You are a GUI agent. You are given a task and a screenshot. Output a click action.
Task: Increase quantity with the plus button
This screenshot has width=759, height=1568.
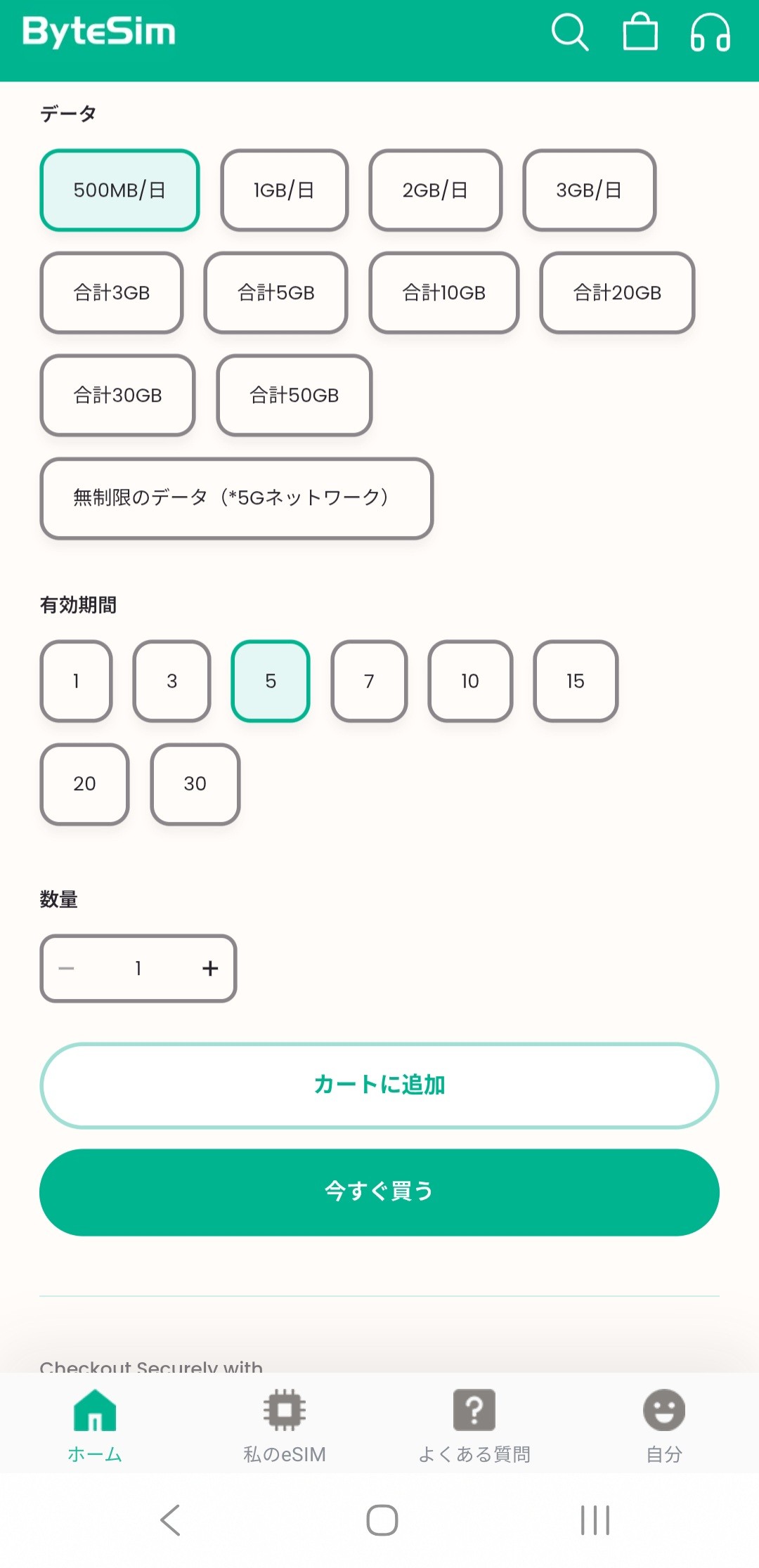tap(209, 969)
